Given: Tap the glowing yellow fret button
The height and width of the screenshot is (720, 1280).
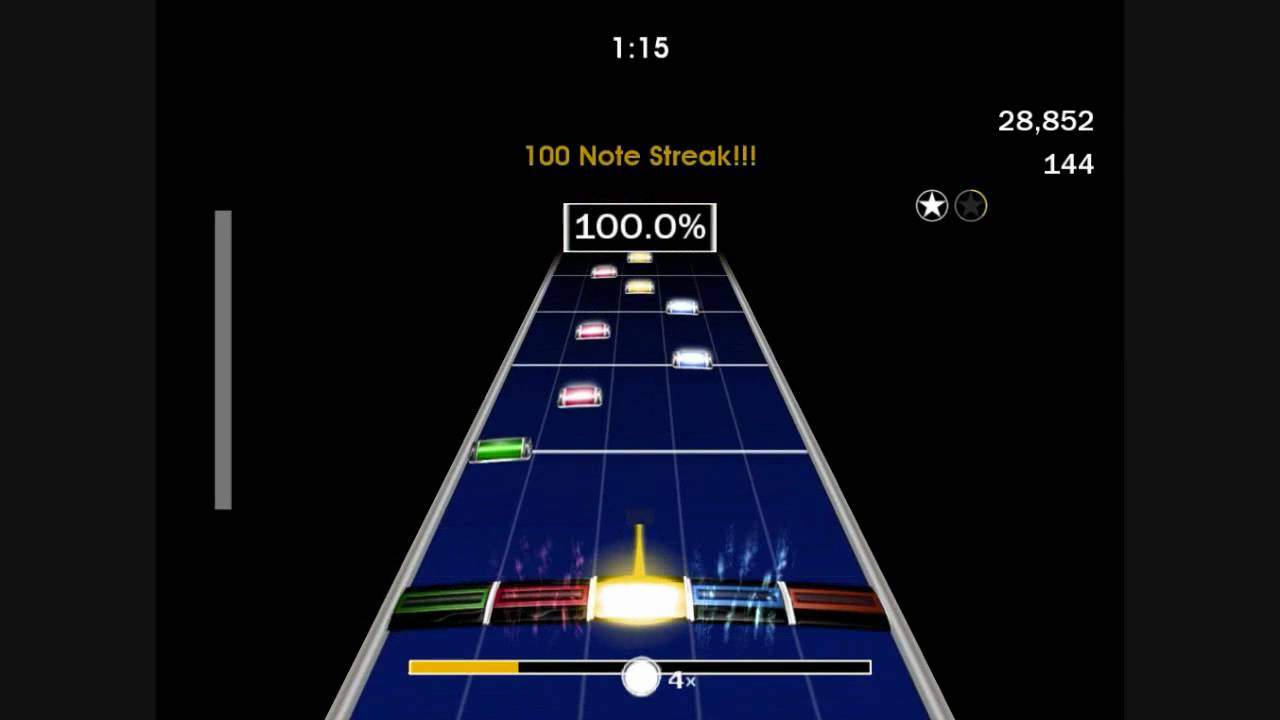Looking at the screenshot, I should pos(639,599).
